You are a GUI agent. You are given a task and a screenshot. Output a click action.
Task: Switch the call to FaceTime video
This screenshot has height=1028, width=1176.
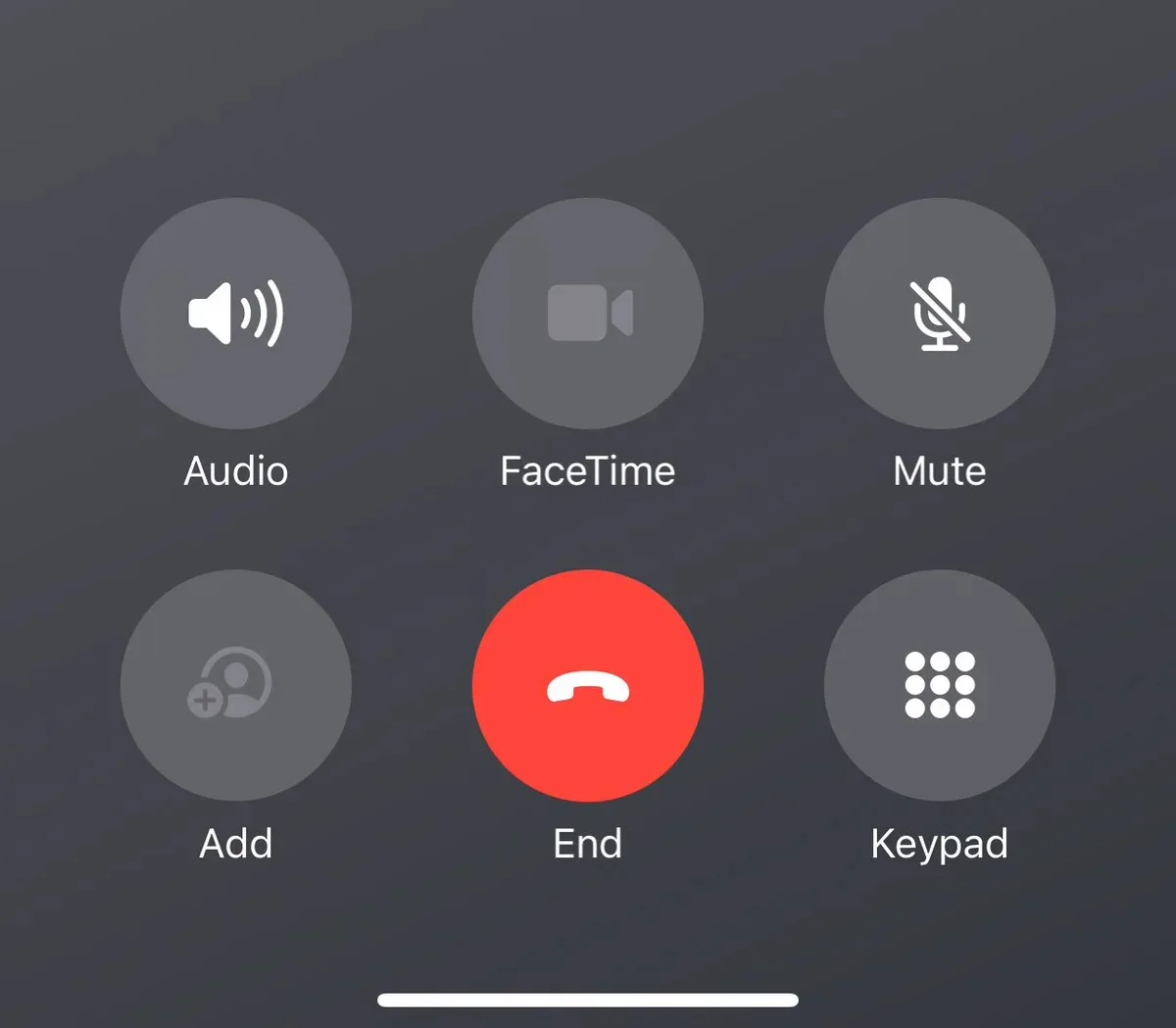(x=588, y=314)
